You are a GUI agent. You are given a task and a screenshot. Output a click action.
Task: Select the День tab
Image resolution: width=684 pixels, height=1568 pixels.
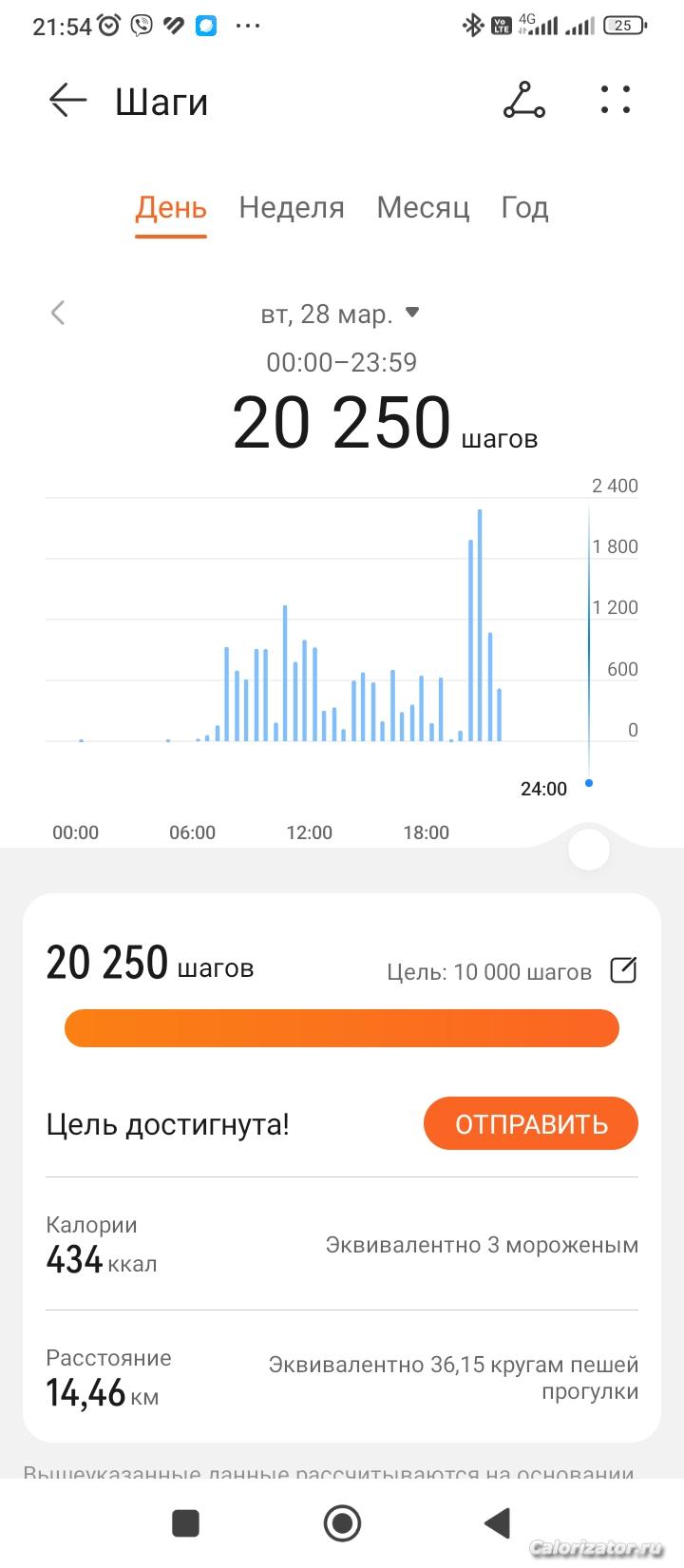171,207
